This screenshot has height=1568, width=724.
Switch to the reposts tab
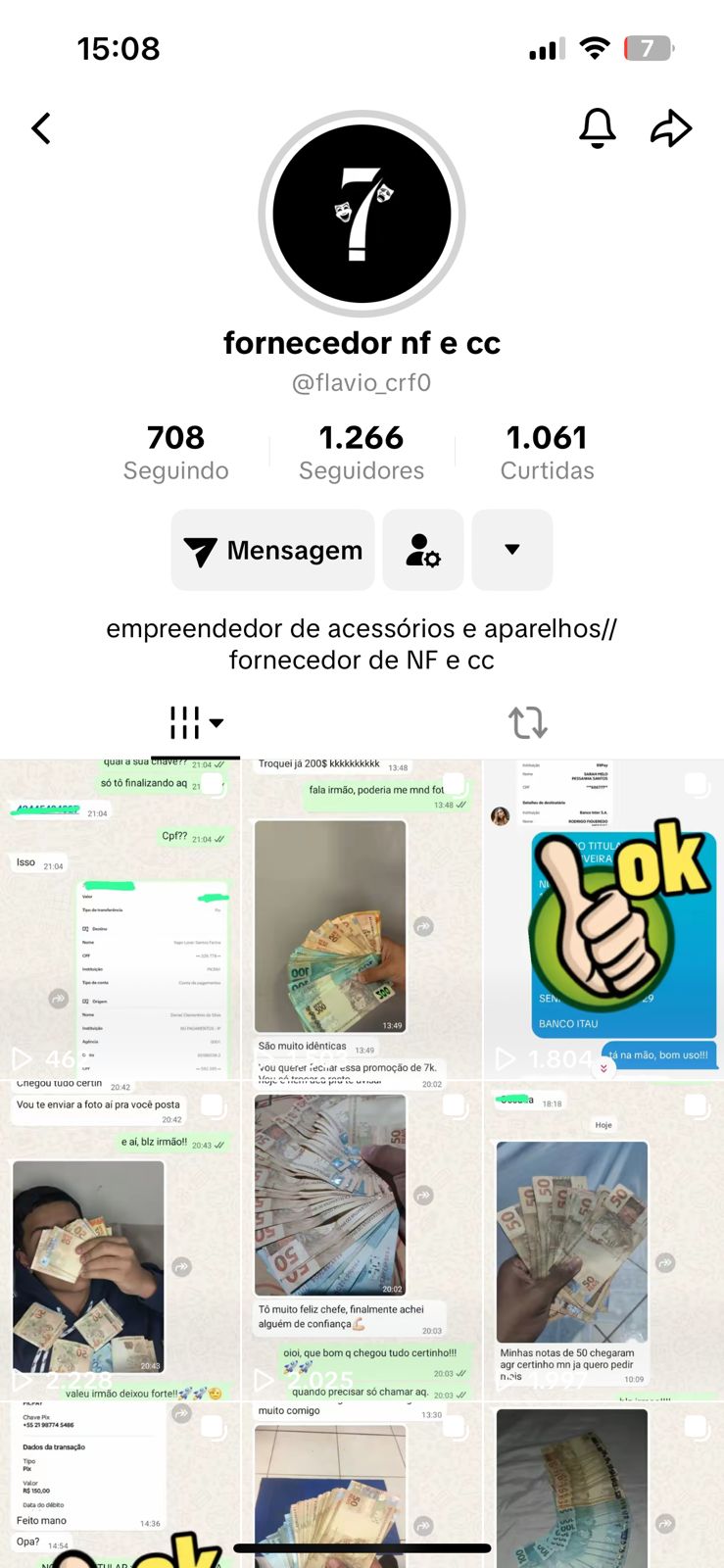(x=528, y=723)
